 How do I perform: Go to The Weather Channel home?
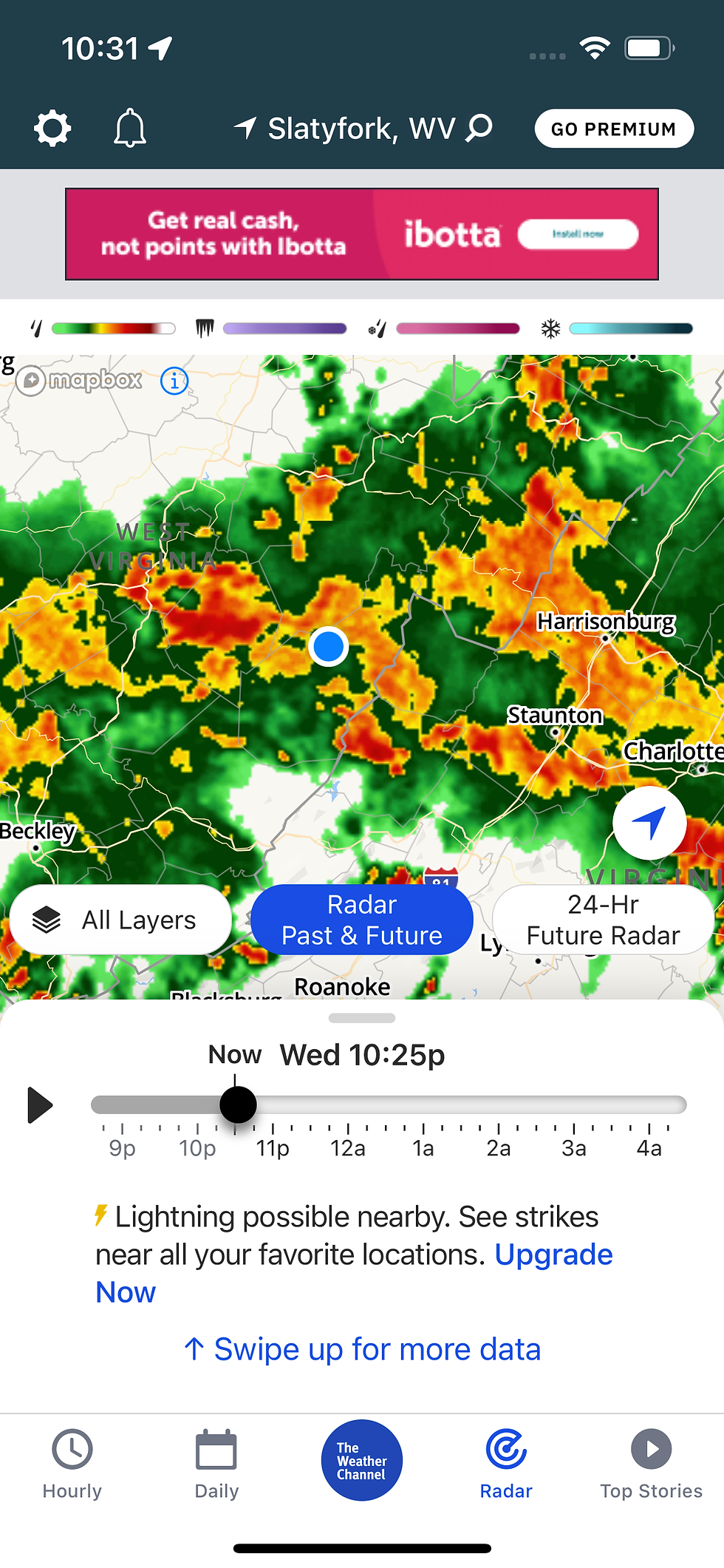[362, 1461]
